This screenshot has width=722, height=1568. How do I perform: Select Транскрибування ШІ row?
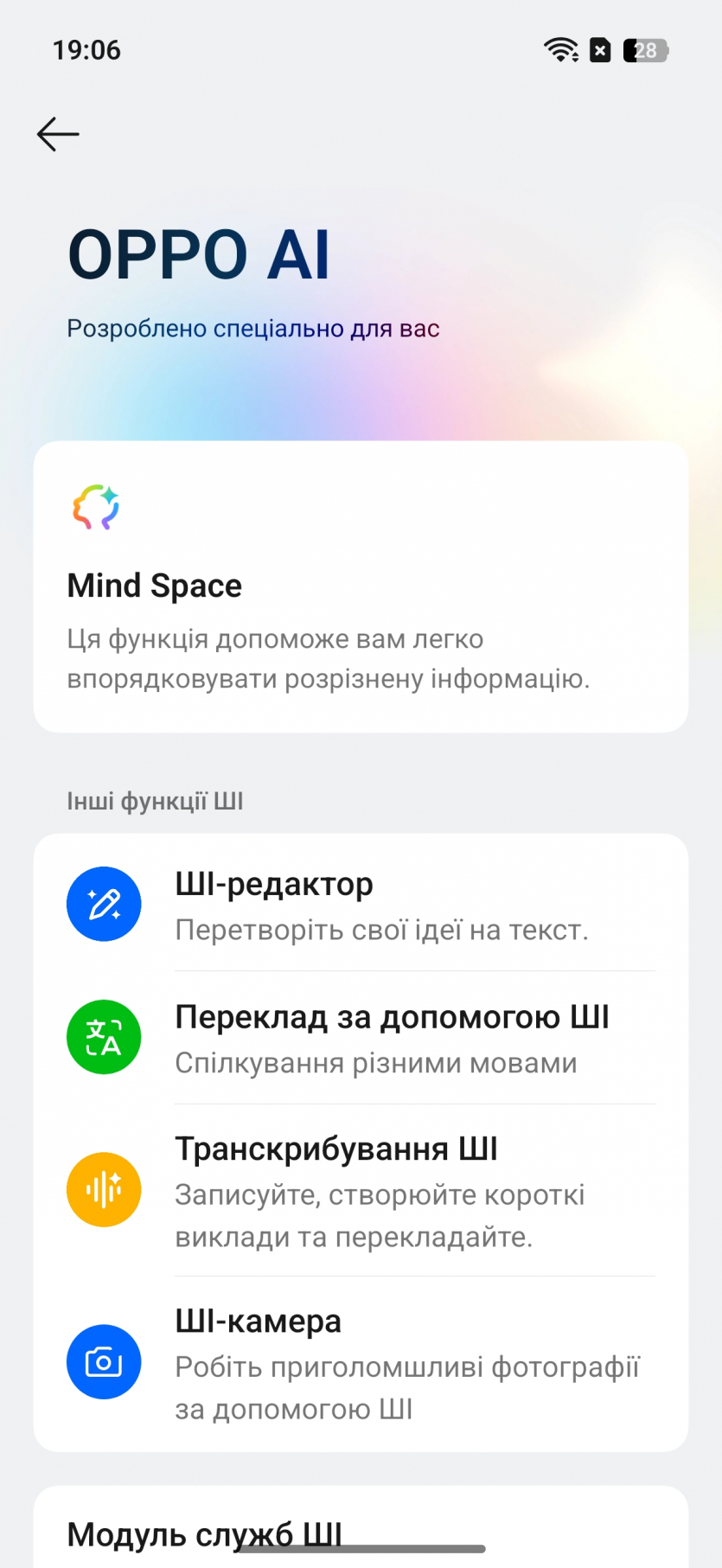[x=361, y=1191]
